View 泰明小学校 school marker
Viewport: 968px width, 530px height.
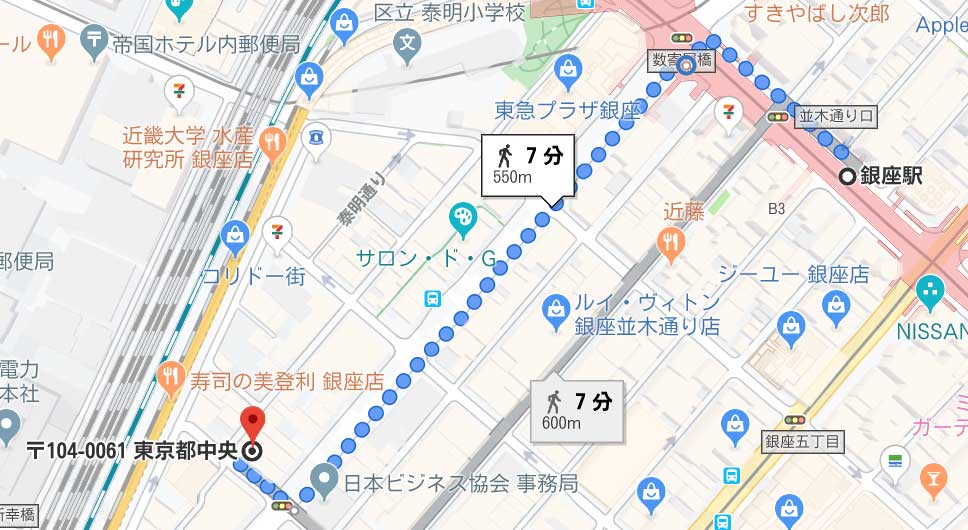407,43
